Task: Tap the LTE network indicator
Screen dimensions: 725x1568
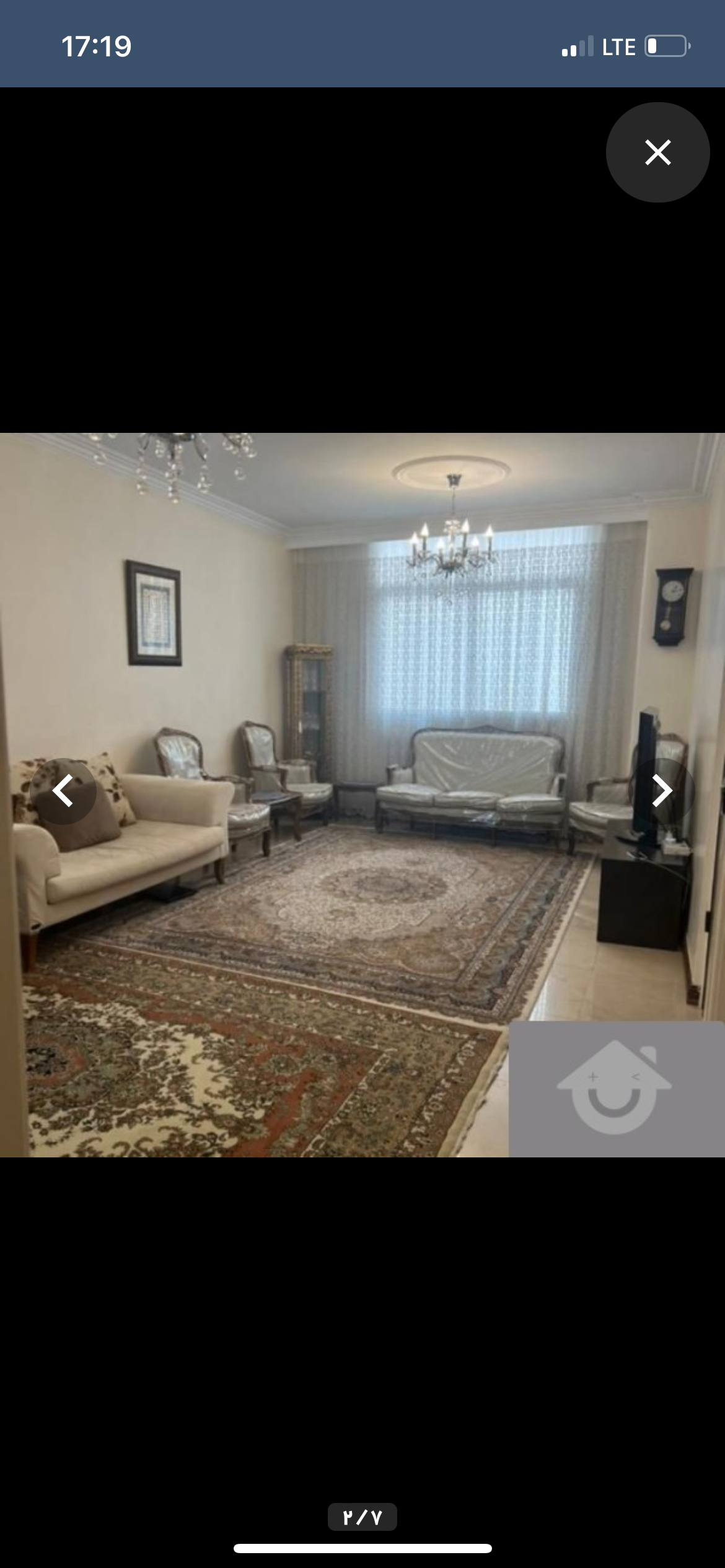Action: [x=619, y=45]
